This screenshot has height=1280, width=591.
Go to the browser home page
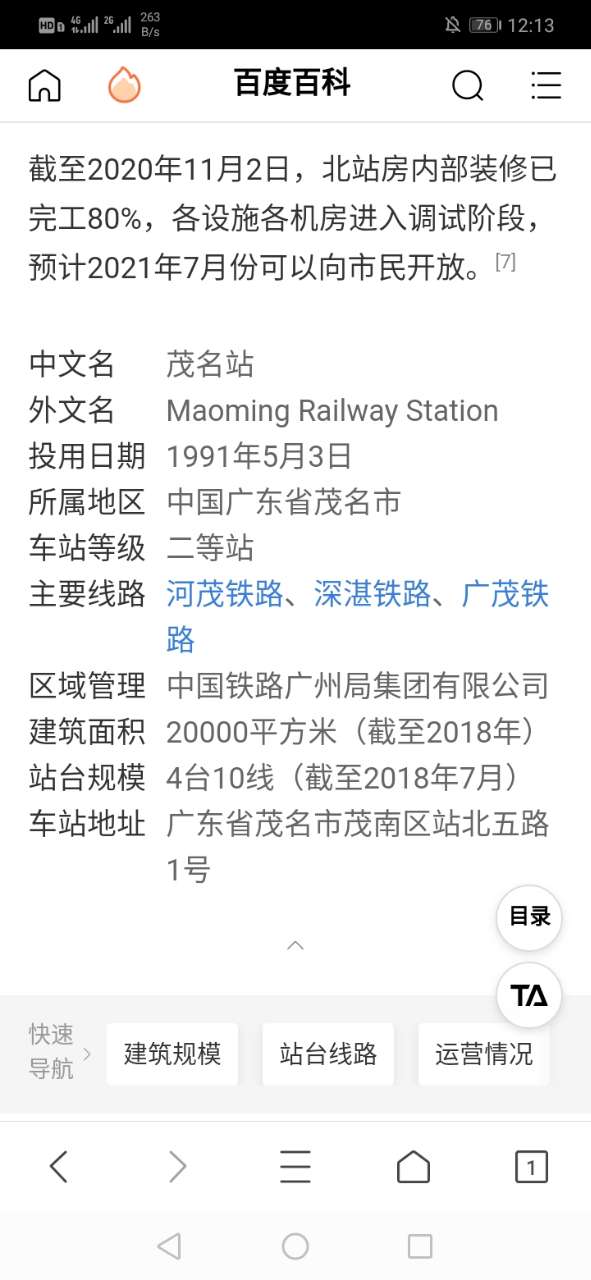click(413, 1166)
